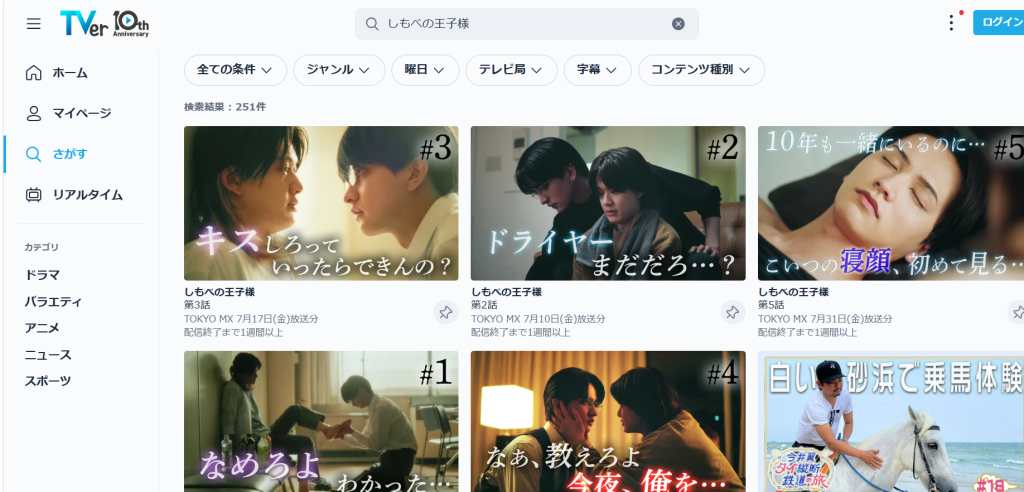Switch to リアルタイム

[73, 195]
